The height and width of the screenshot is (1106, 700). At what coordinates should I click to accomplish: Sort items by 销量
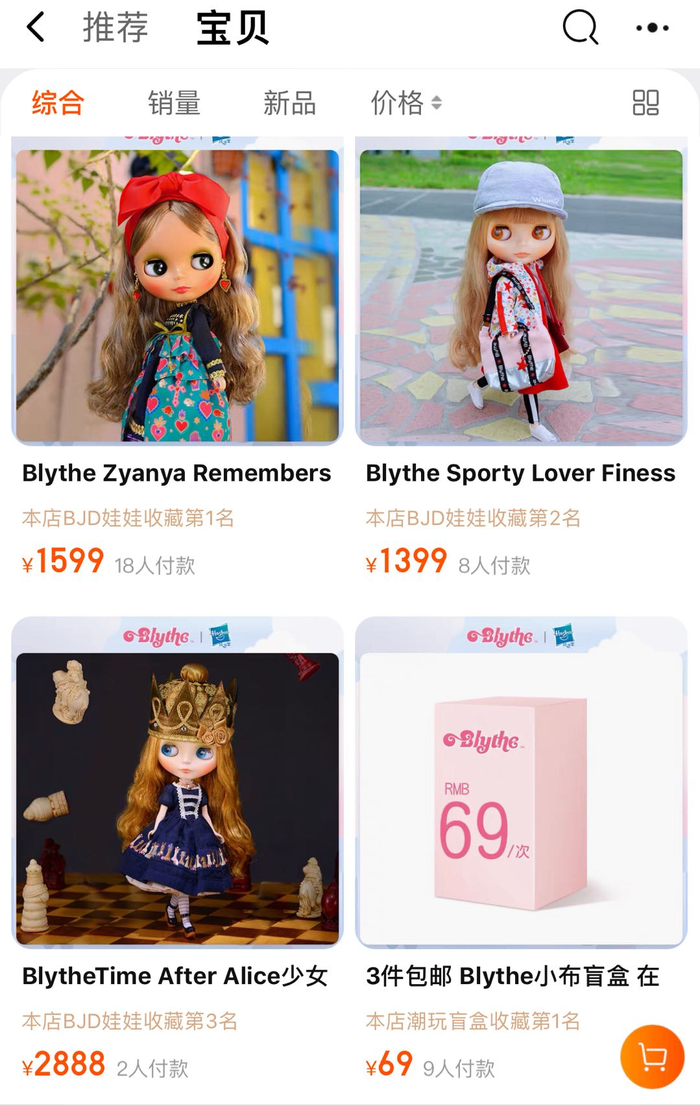(x=174, y=102)
